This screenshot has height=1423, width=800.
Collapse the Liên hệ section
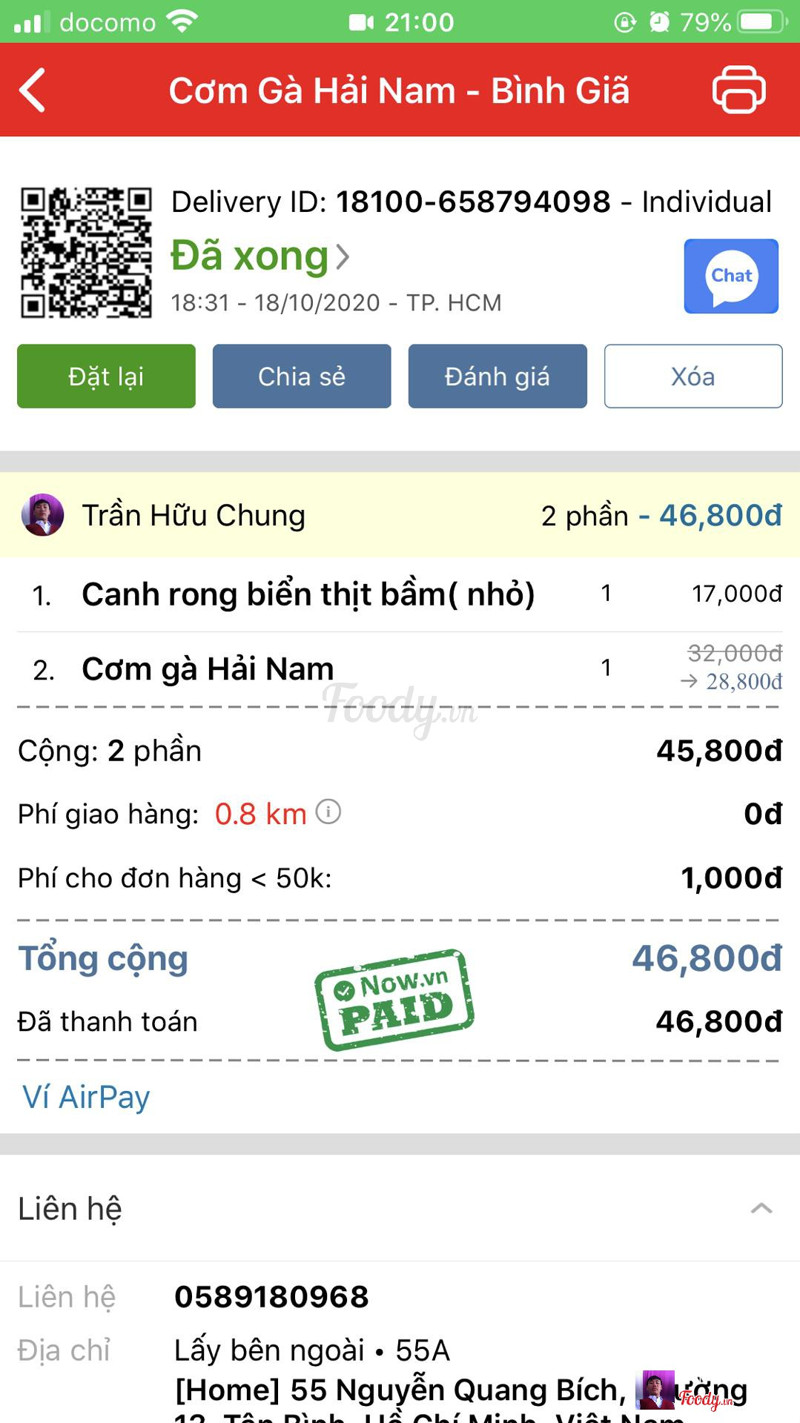[x=761, y=1208]
